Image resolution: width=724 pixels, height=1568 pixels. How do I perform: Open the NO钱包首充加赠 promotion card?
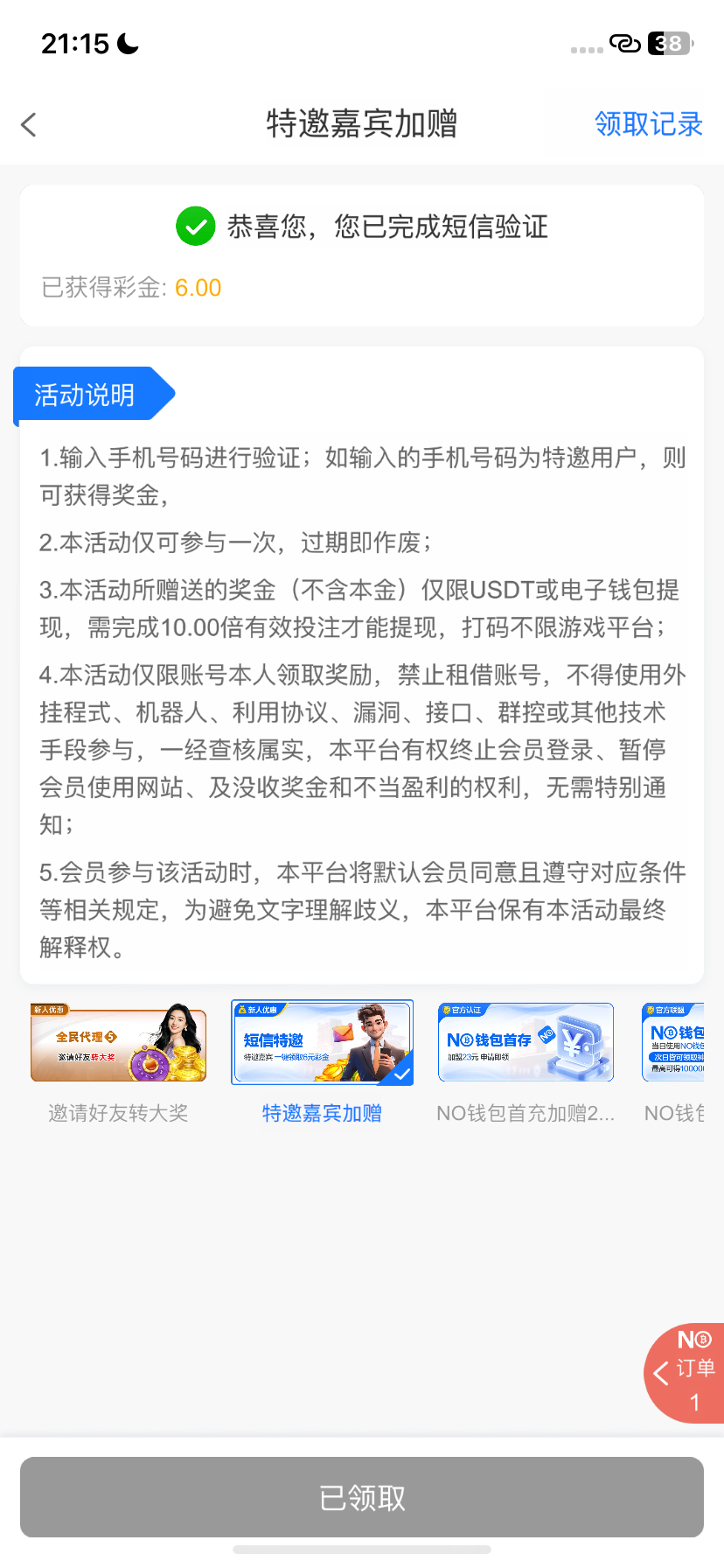[526, 1043]
